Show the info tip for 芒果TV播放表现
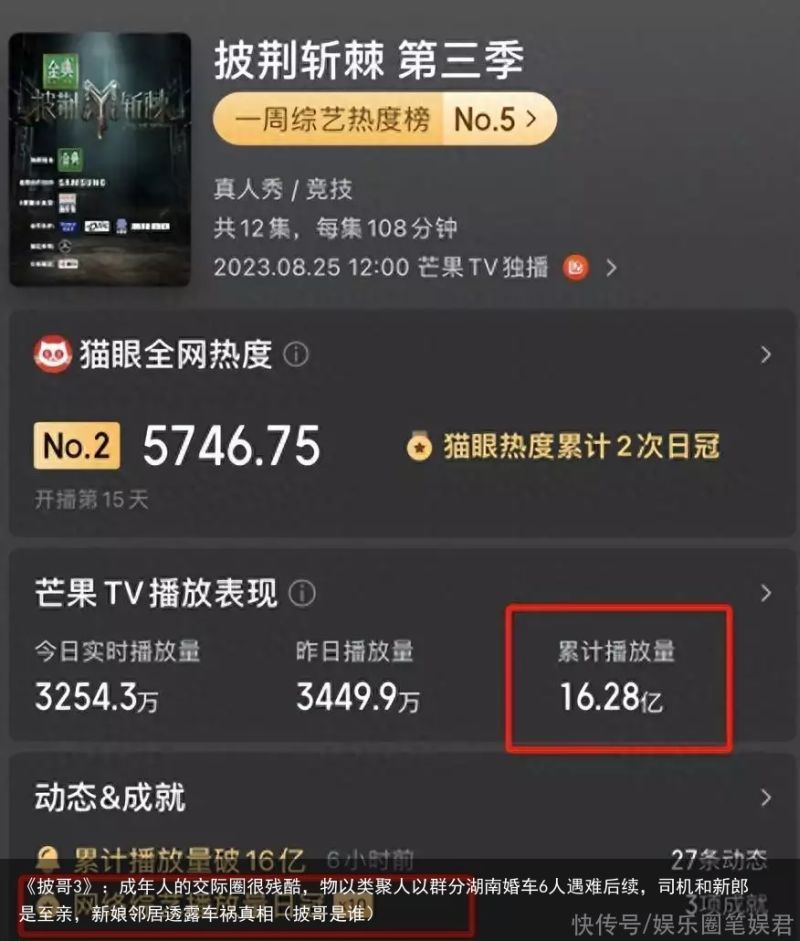800x941 pixels. click(x=302, y=594)
